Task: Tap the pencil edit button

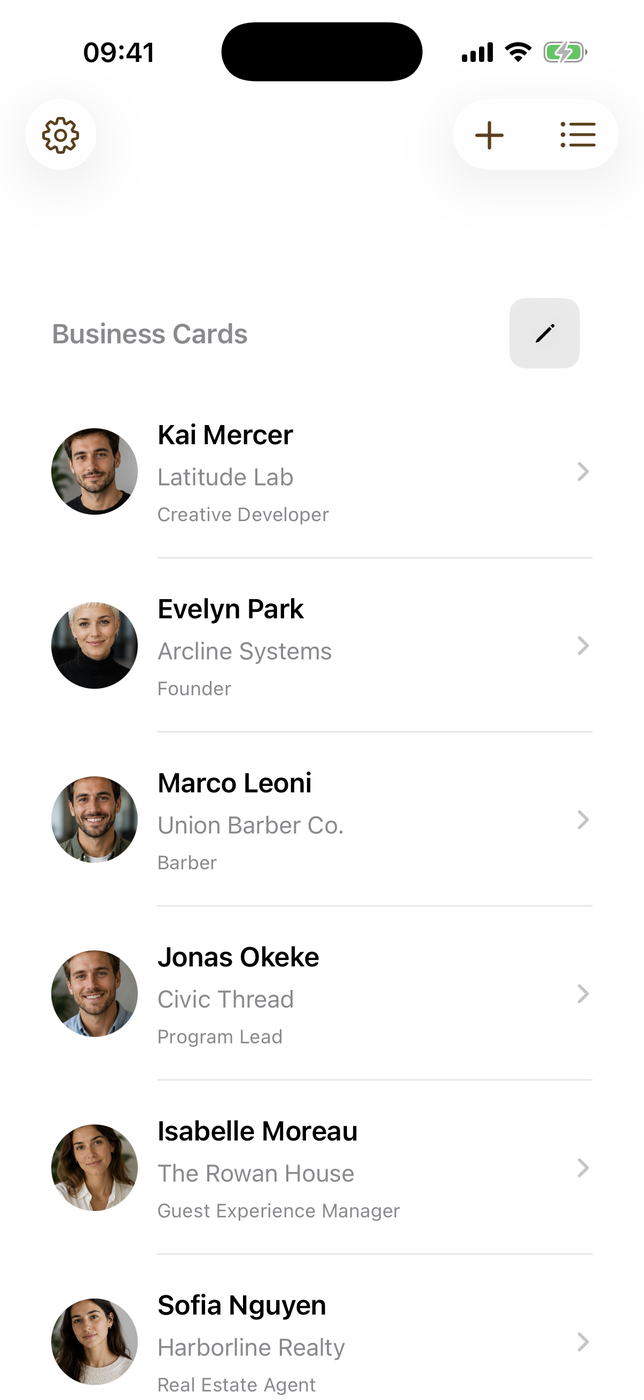Action: coord(545,333)
